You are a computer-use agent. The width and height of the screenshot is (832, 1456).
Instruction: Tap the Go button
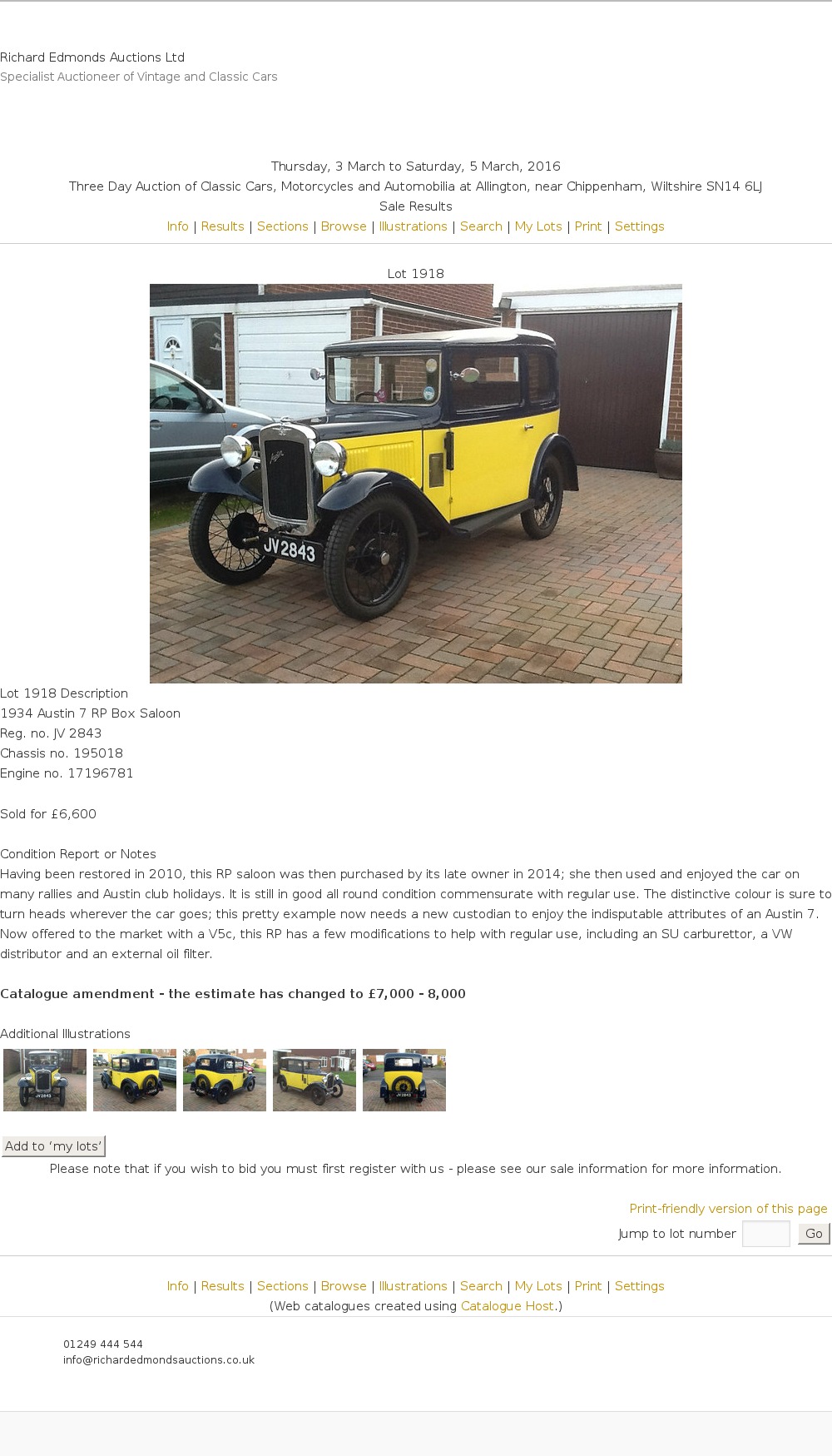(814, 1234)
